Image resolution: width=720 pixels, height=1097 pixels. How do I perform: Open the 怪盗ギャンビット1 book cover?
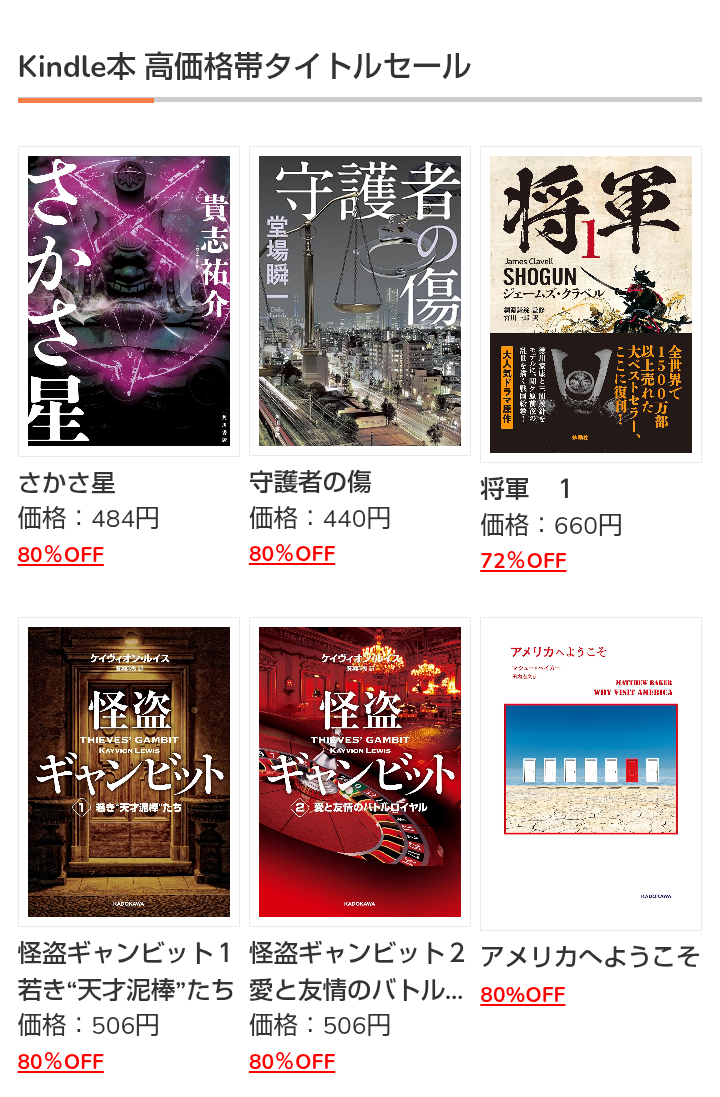click(x=129, y=772)
